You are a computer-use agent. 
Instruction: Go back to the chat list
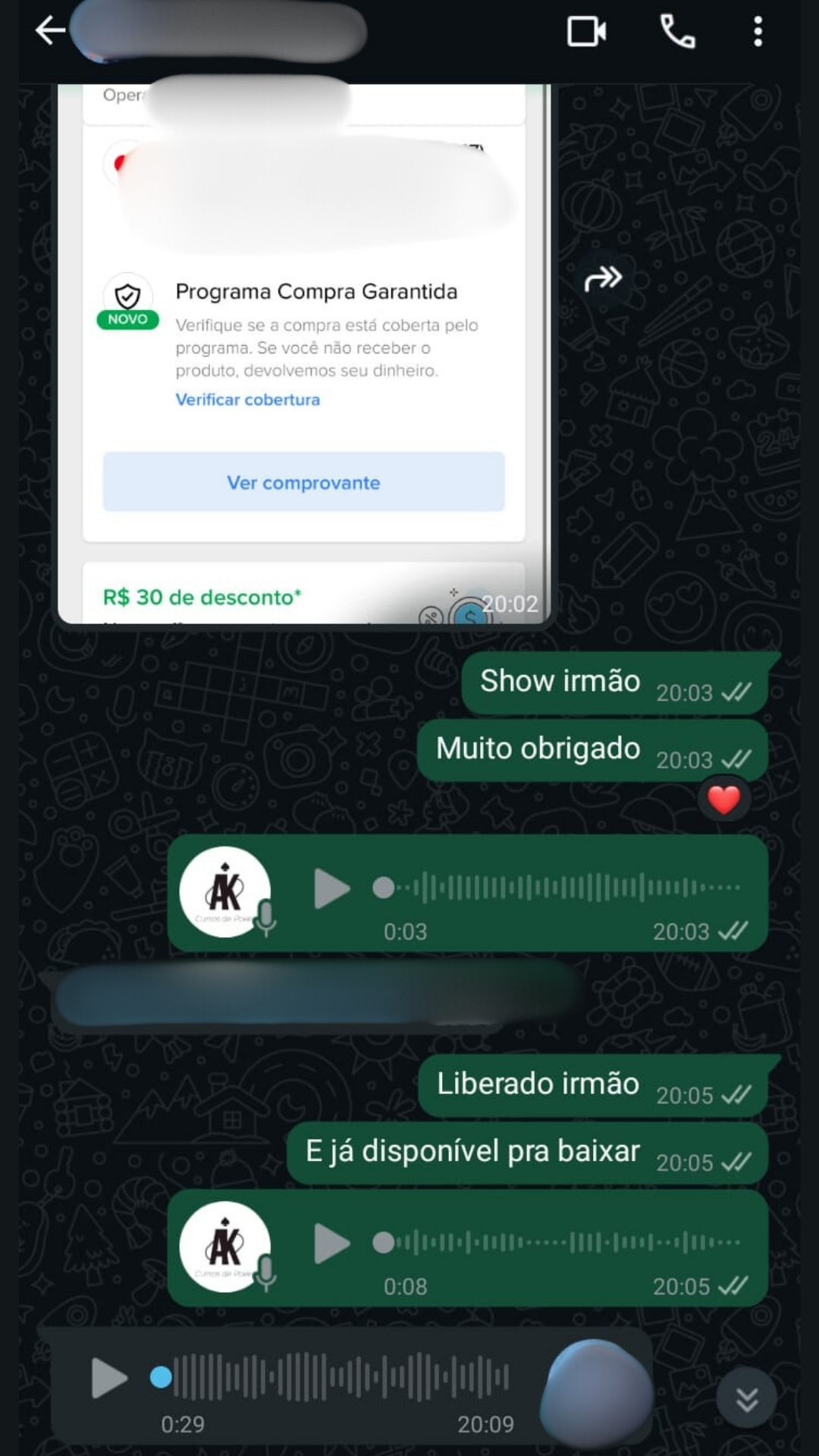50,31
